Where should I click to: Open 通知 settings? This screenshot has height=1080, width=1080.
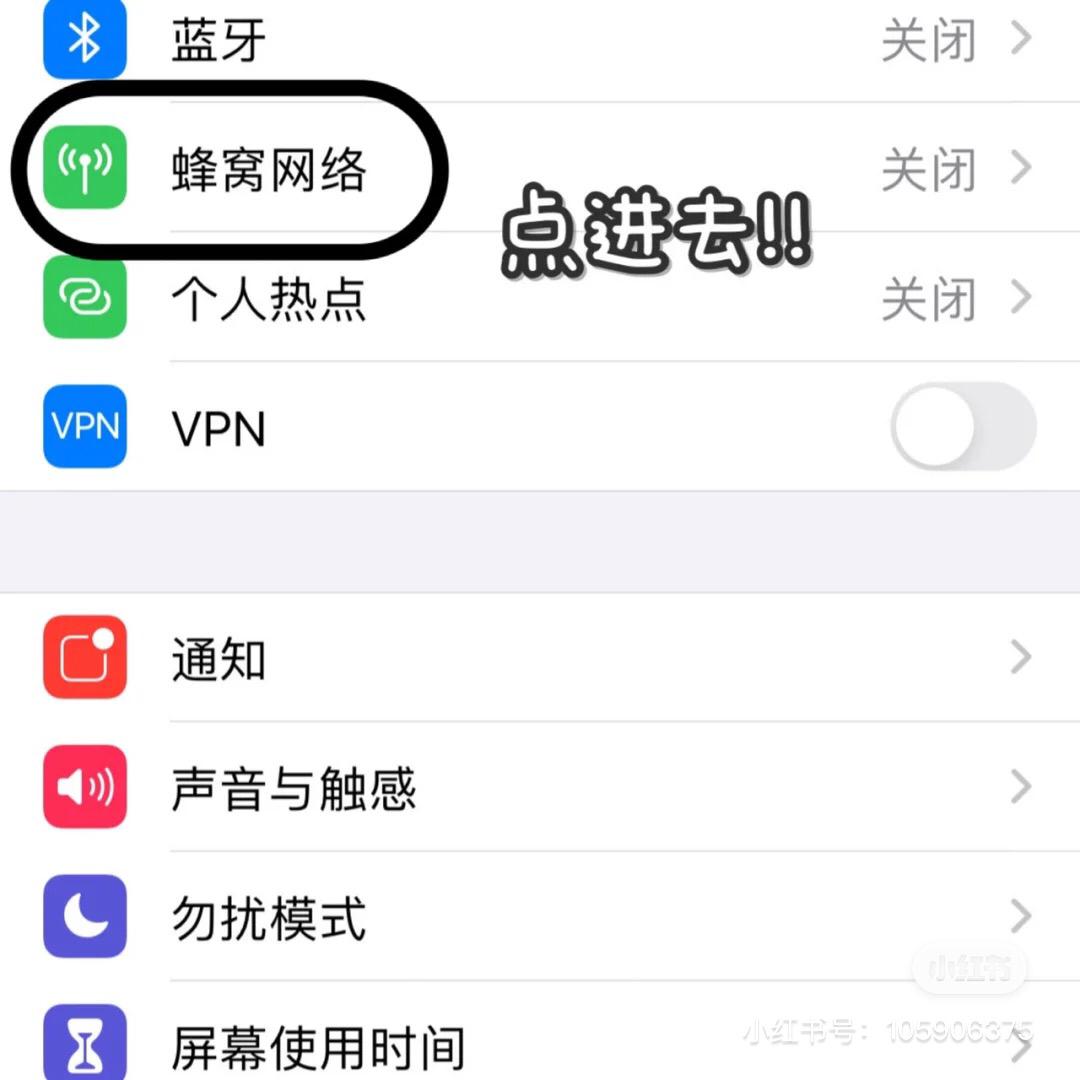tap(540, 658)
